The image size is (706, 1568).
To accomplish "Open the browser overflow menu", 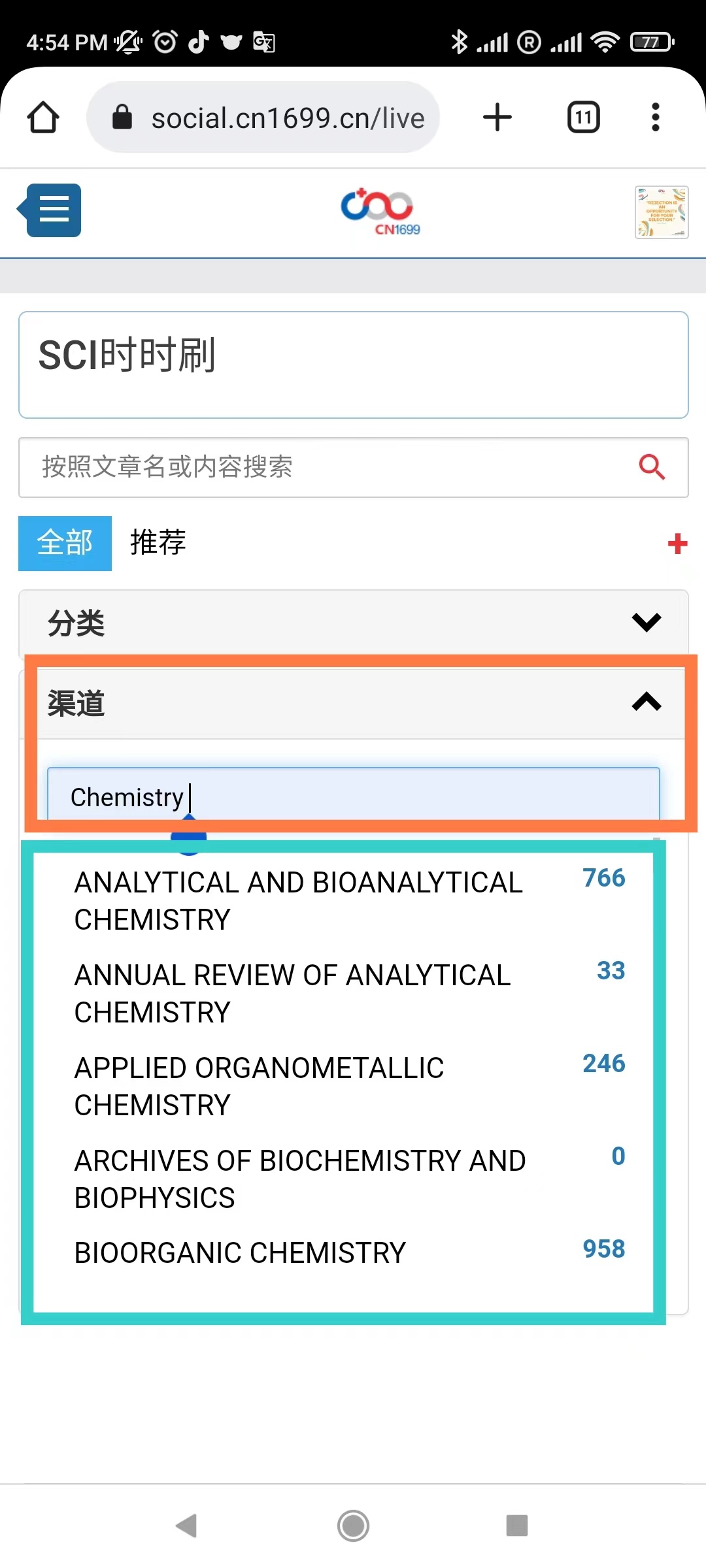I will tap(656, 118).
